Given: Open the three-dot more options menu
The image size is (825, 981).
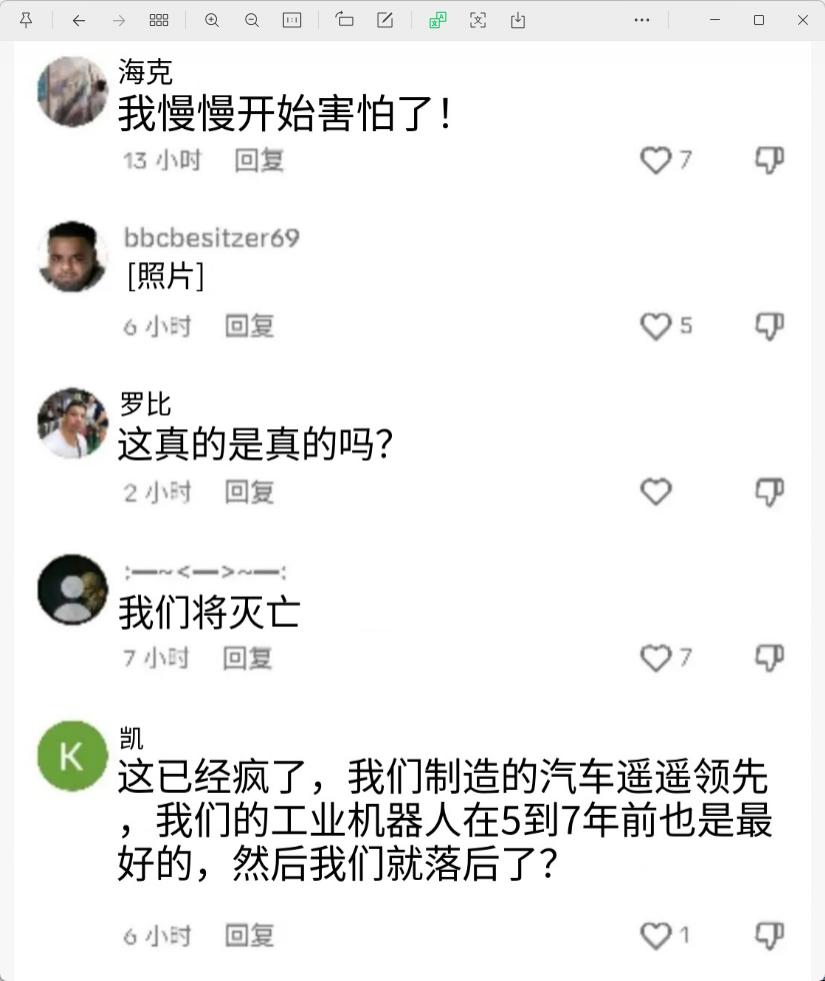Looking at the screenshot, I should pos(642,20).
